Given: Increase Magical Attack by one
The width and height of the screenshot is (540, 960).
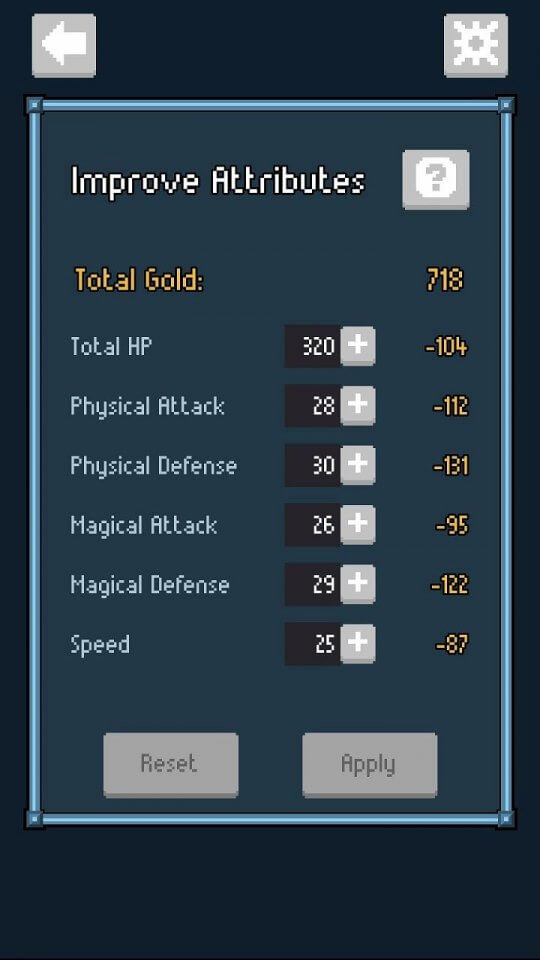Looking at the screenshot, I should pos(358,525).
